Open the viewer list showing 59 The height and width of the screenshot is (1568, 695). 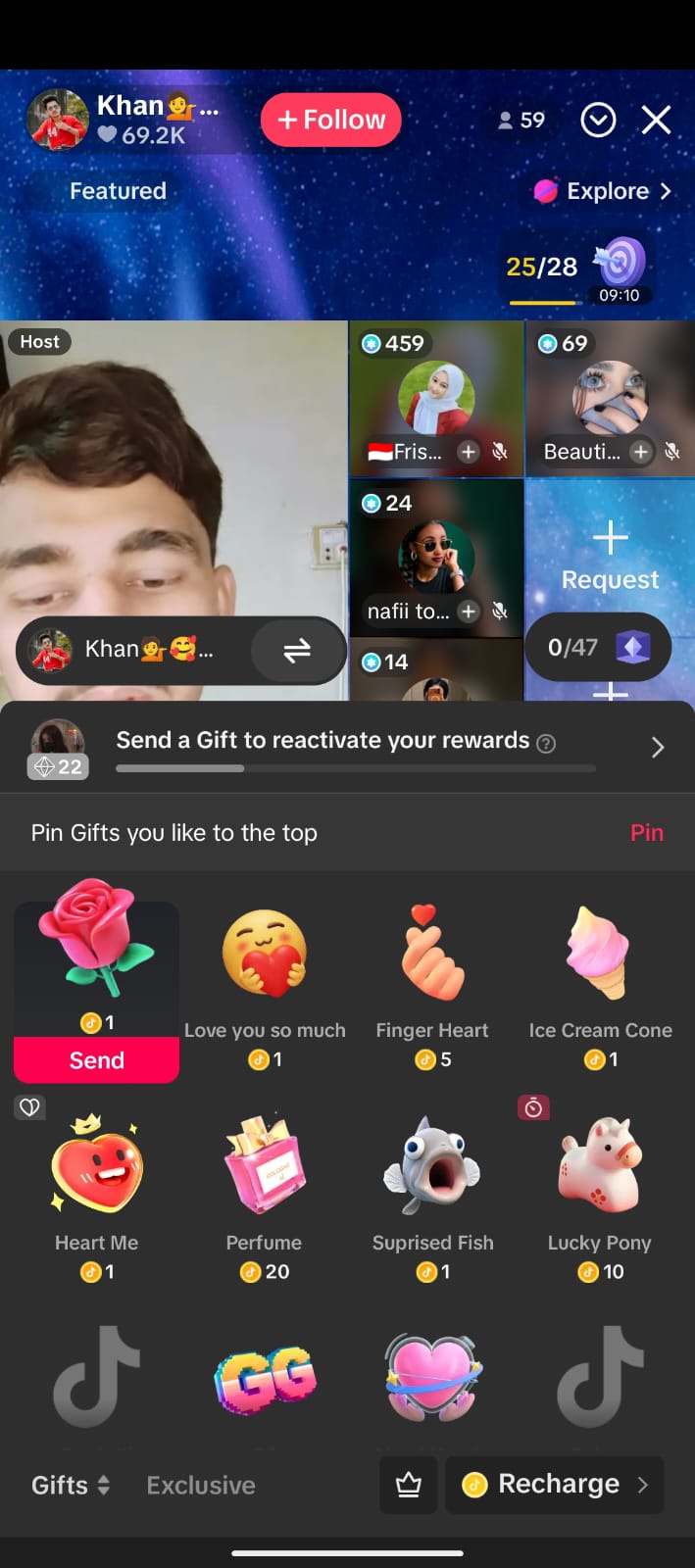[x=521, y=120]
